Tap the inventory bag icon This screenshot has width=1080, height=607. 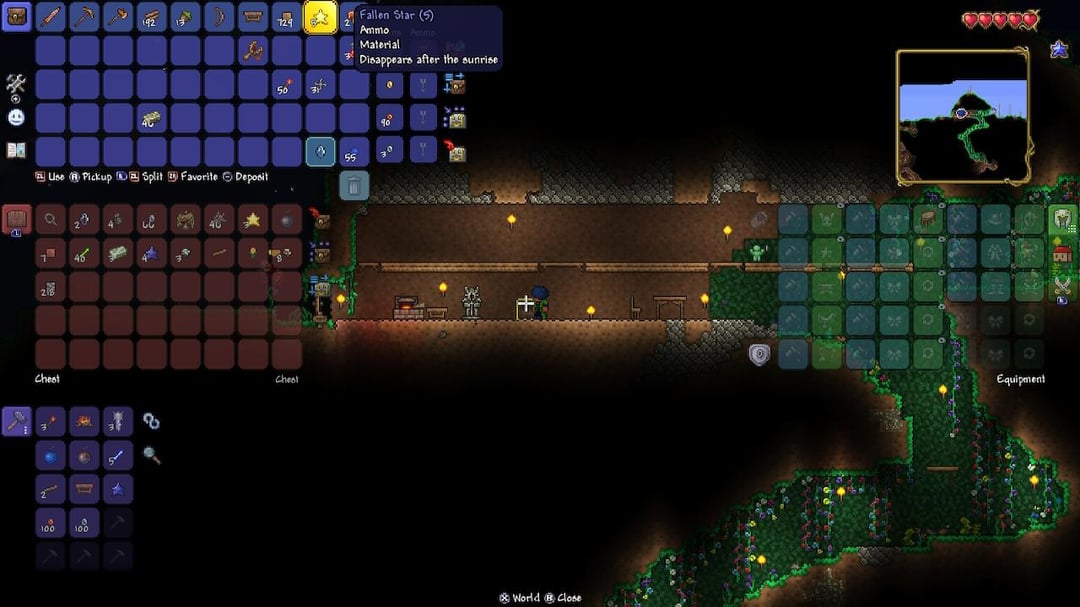pos(16,16)
